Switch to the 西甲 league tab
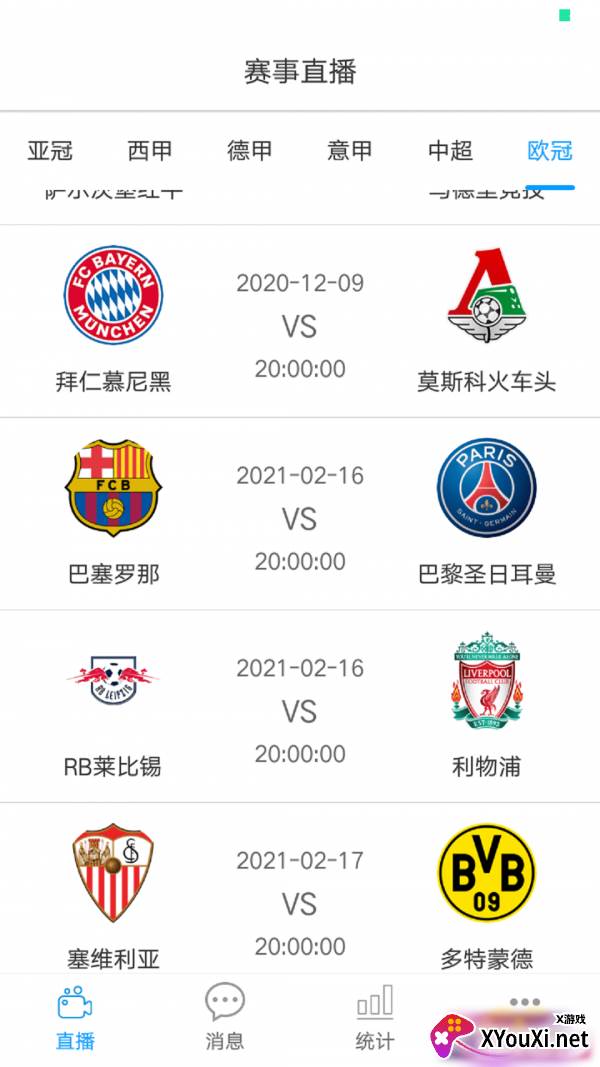The width and height of the screenshot is (600, 1067). [x=150, y=150]
